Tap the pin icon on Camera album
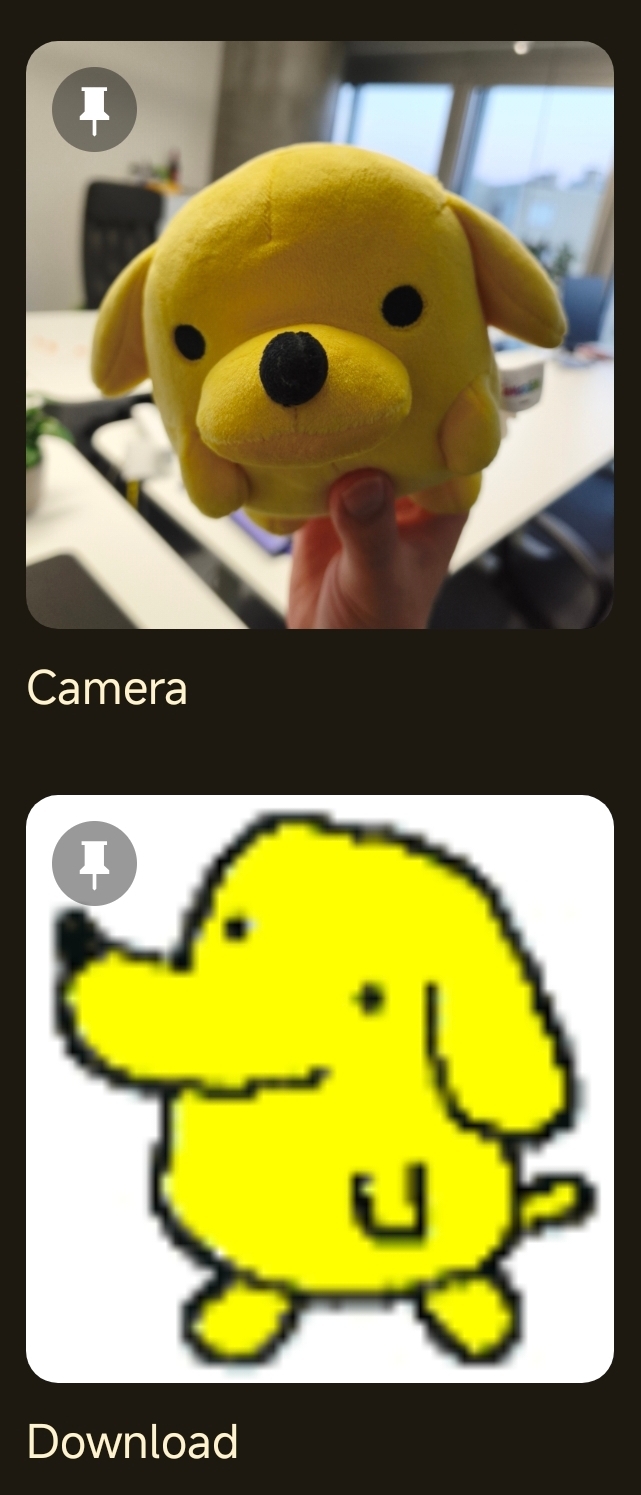 pos(94,110)
